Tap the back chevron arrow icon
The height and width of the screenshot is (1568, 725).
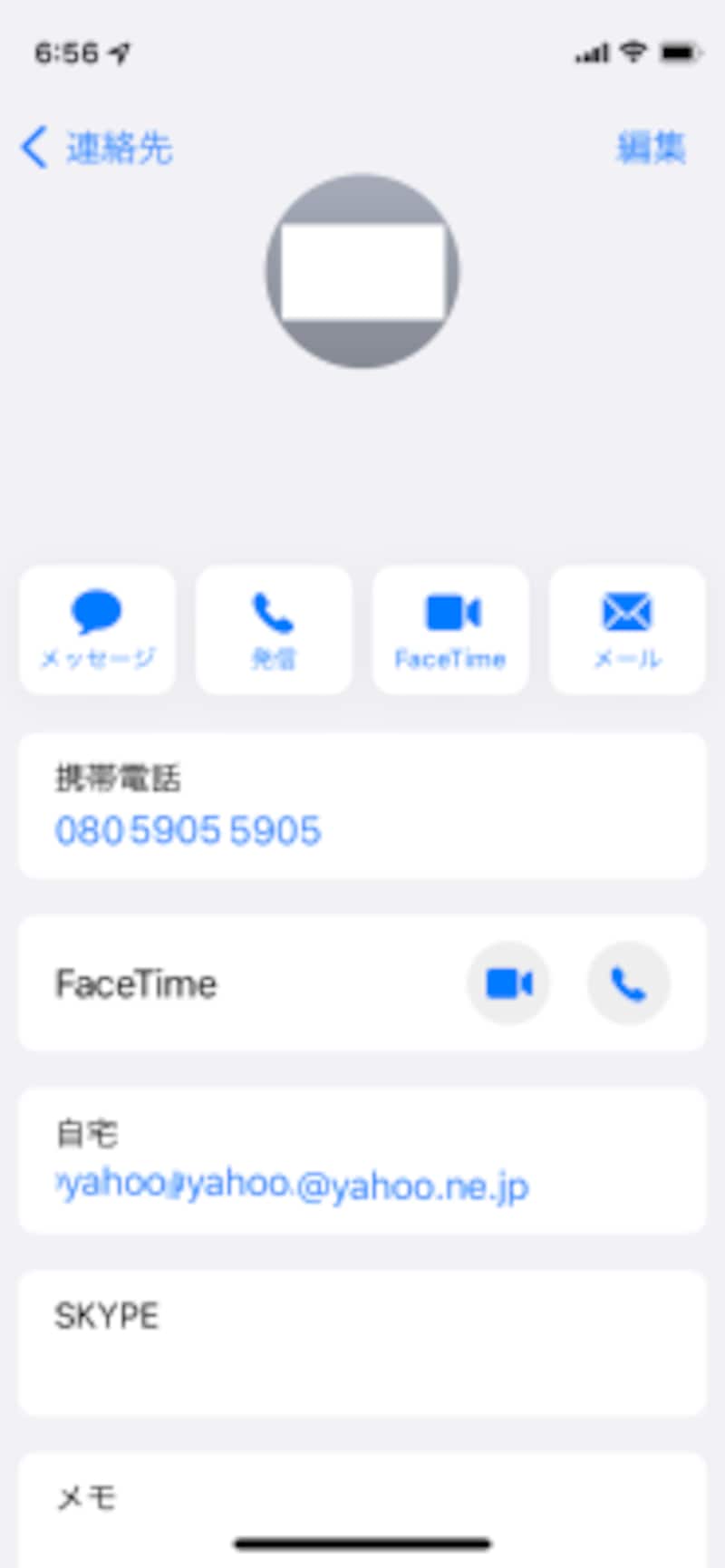click(34, 147)
